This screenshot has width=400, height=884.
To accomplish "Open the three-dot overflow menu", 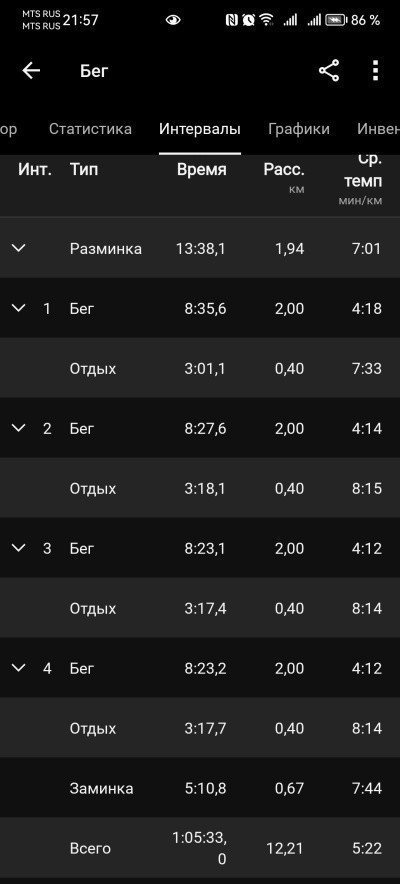I will click(x=375, y=71).
